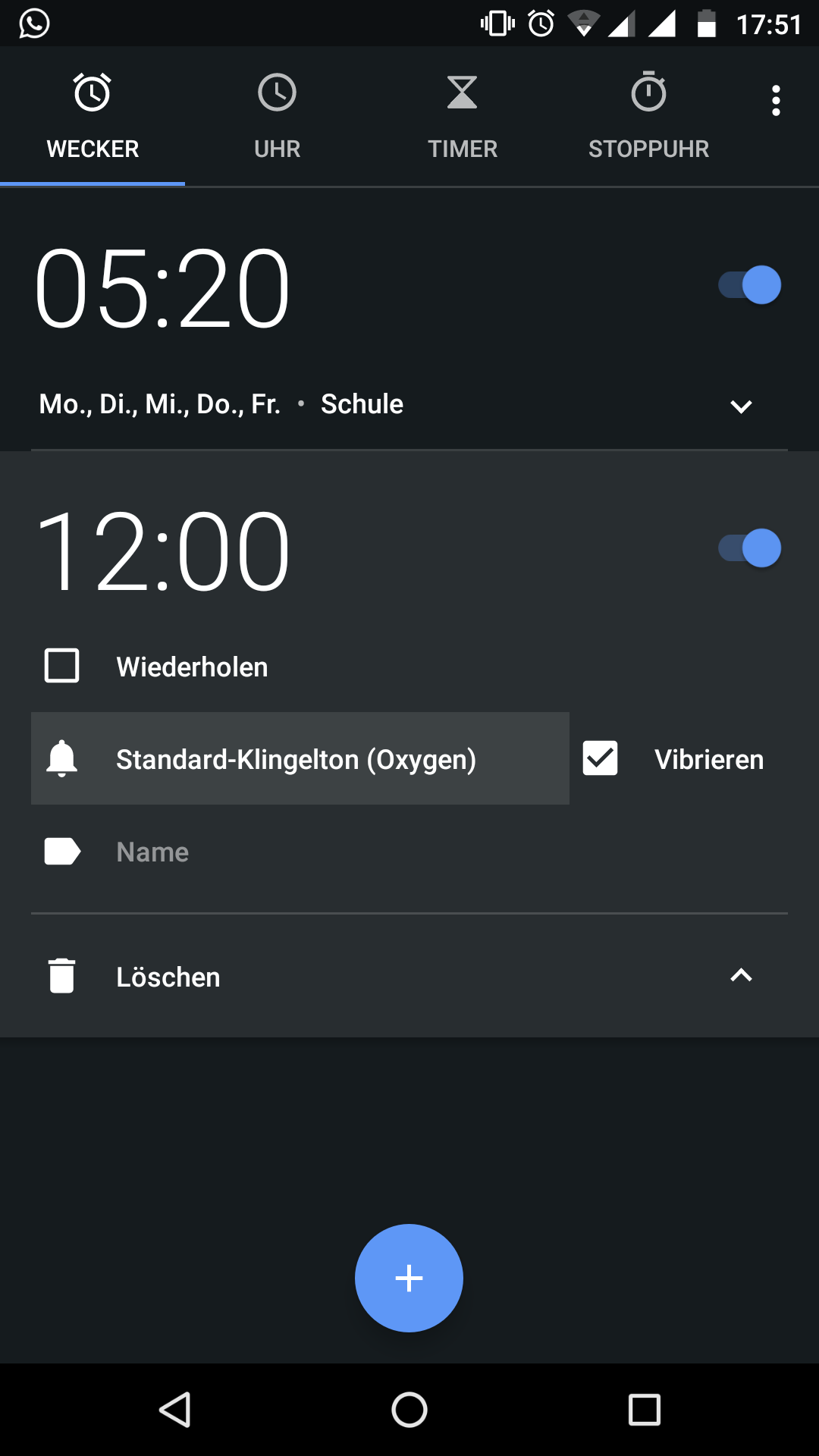Screen dimensions: 819x1456
Task: Choose ringtone Standard-Klingelton (Oxygen)
Action: pos(300,758)
